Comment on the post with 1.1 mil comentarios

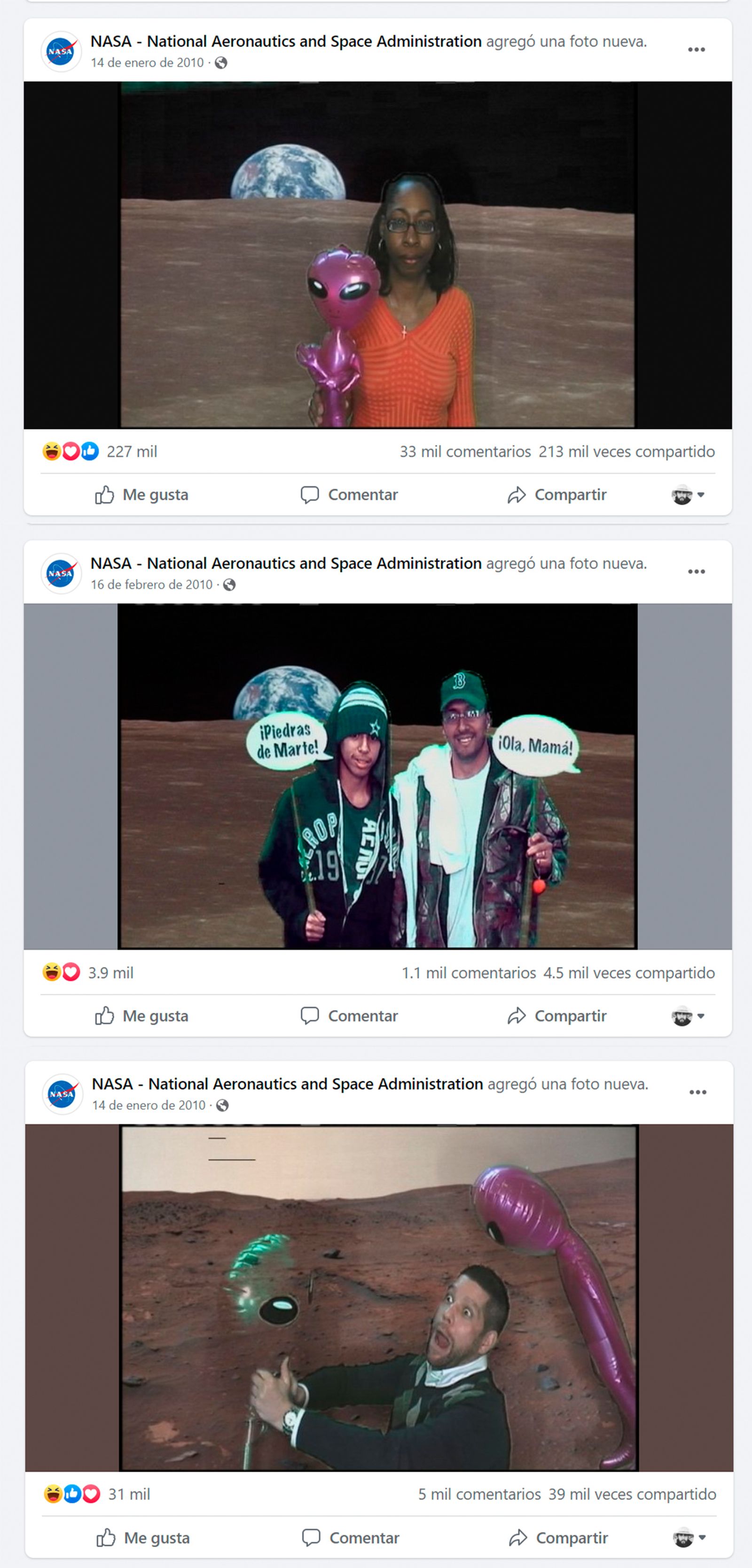(350, 1016)
